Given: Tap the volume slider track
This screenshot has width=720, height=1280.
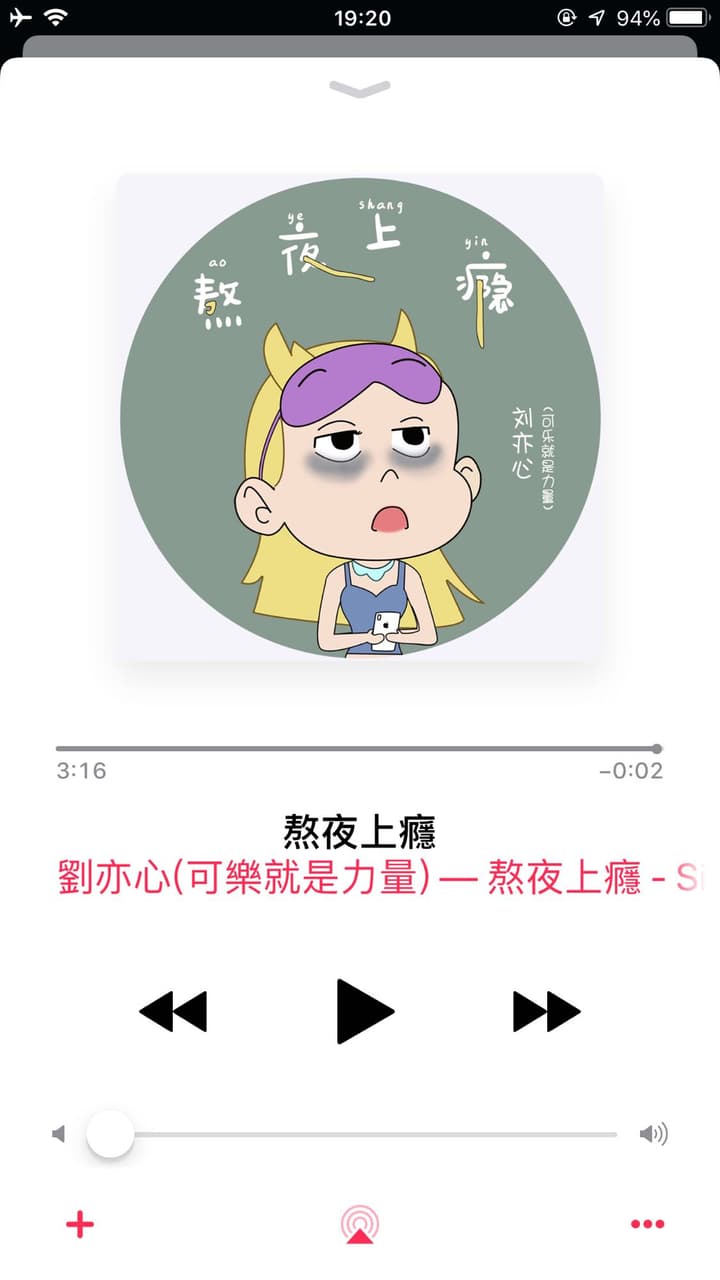Looking at the screenshot, I should [x=360, y=1134].
